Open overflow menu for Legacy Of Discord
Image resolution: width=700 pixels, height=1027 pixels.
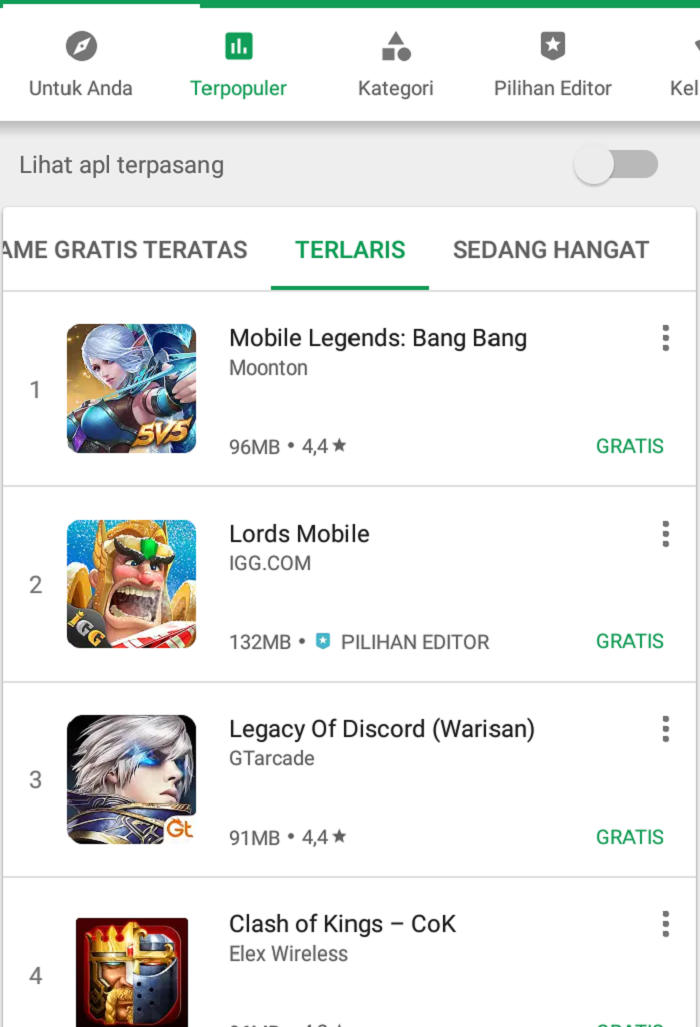tap(665, 729)
